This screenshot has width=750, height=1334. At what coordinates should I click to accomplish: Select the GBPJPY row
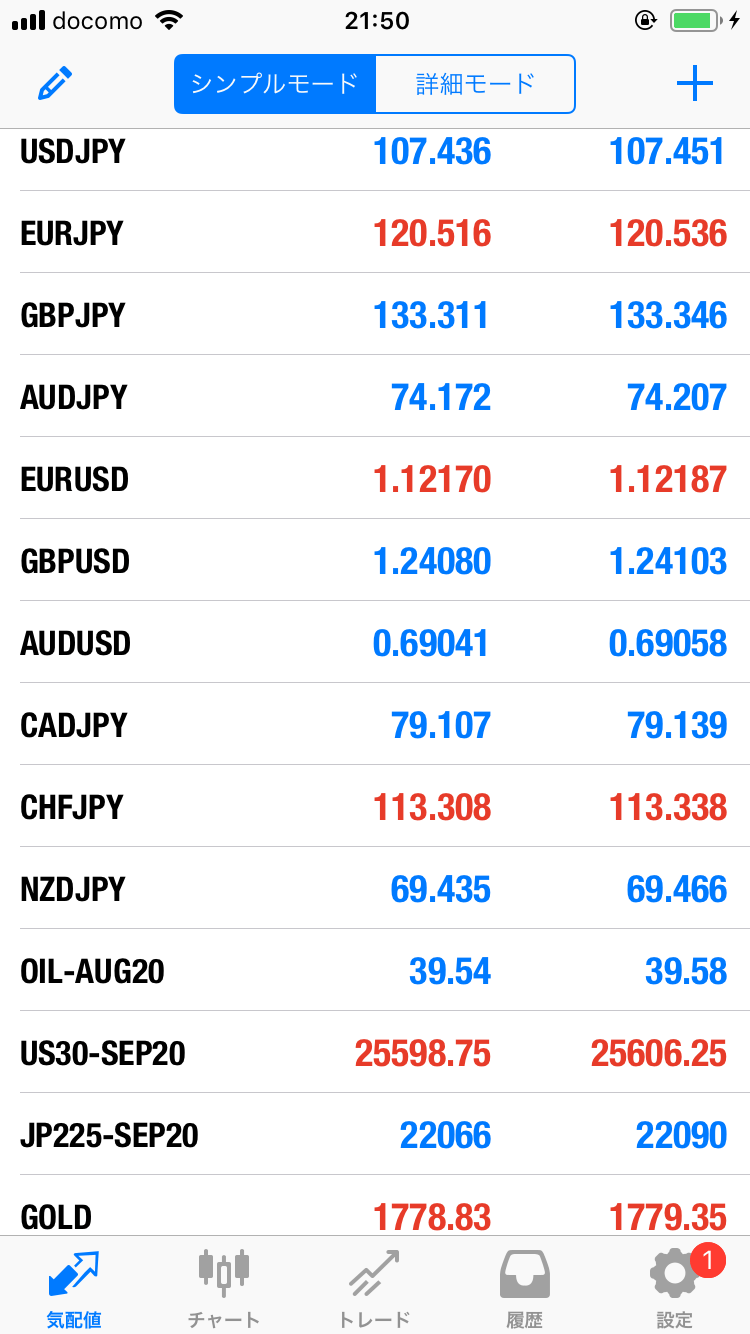tap(375, 315)
